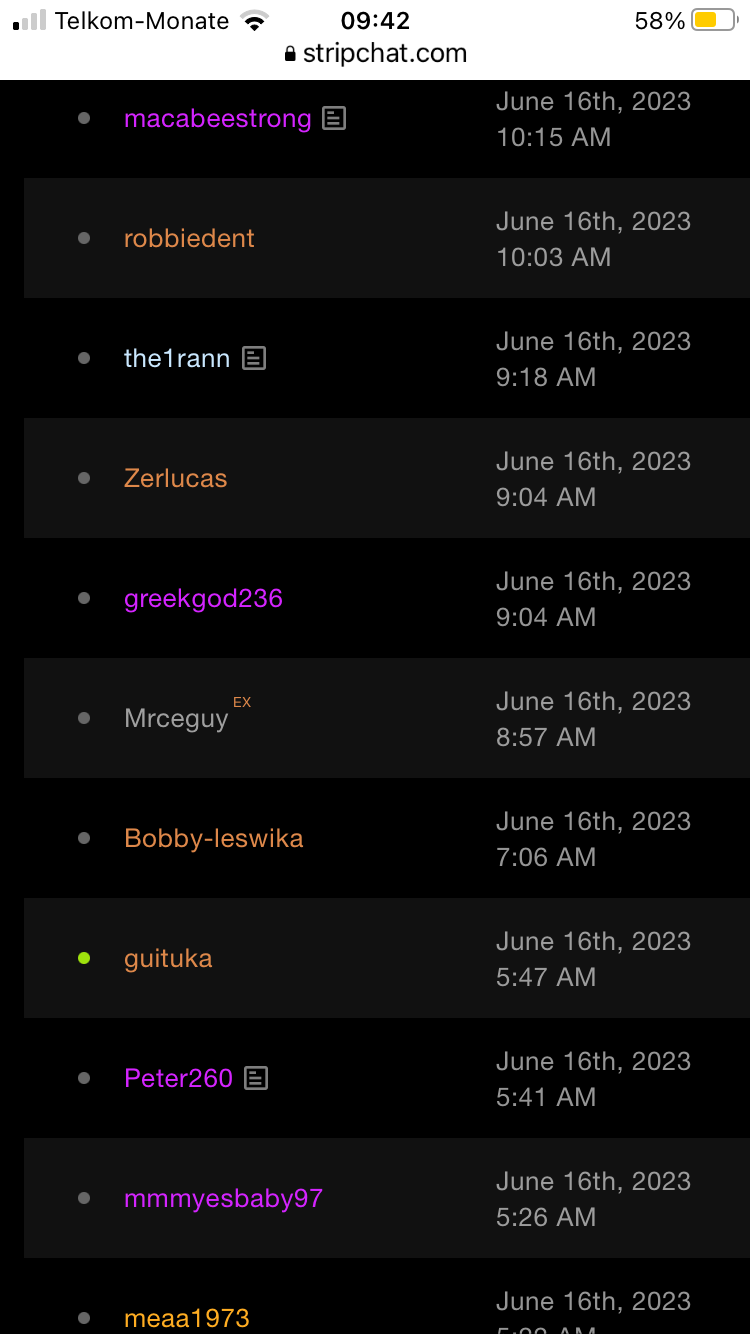
Task: View the note icon beside macabeestrong
Action: [x=334, y=119]
